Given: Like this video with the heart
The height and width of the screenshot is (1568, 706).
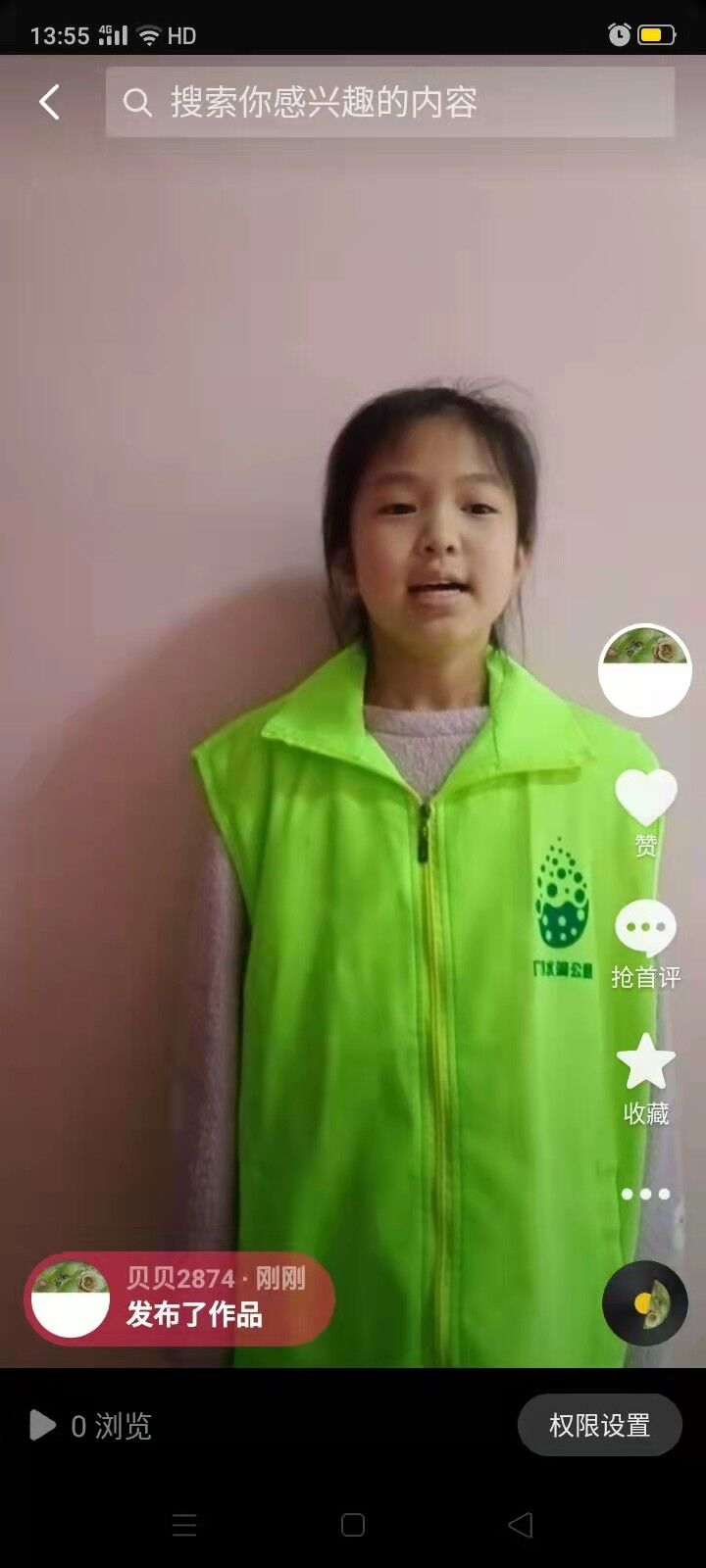Looking at the screenshot, I should point(645,812).
